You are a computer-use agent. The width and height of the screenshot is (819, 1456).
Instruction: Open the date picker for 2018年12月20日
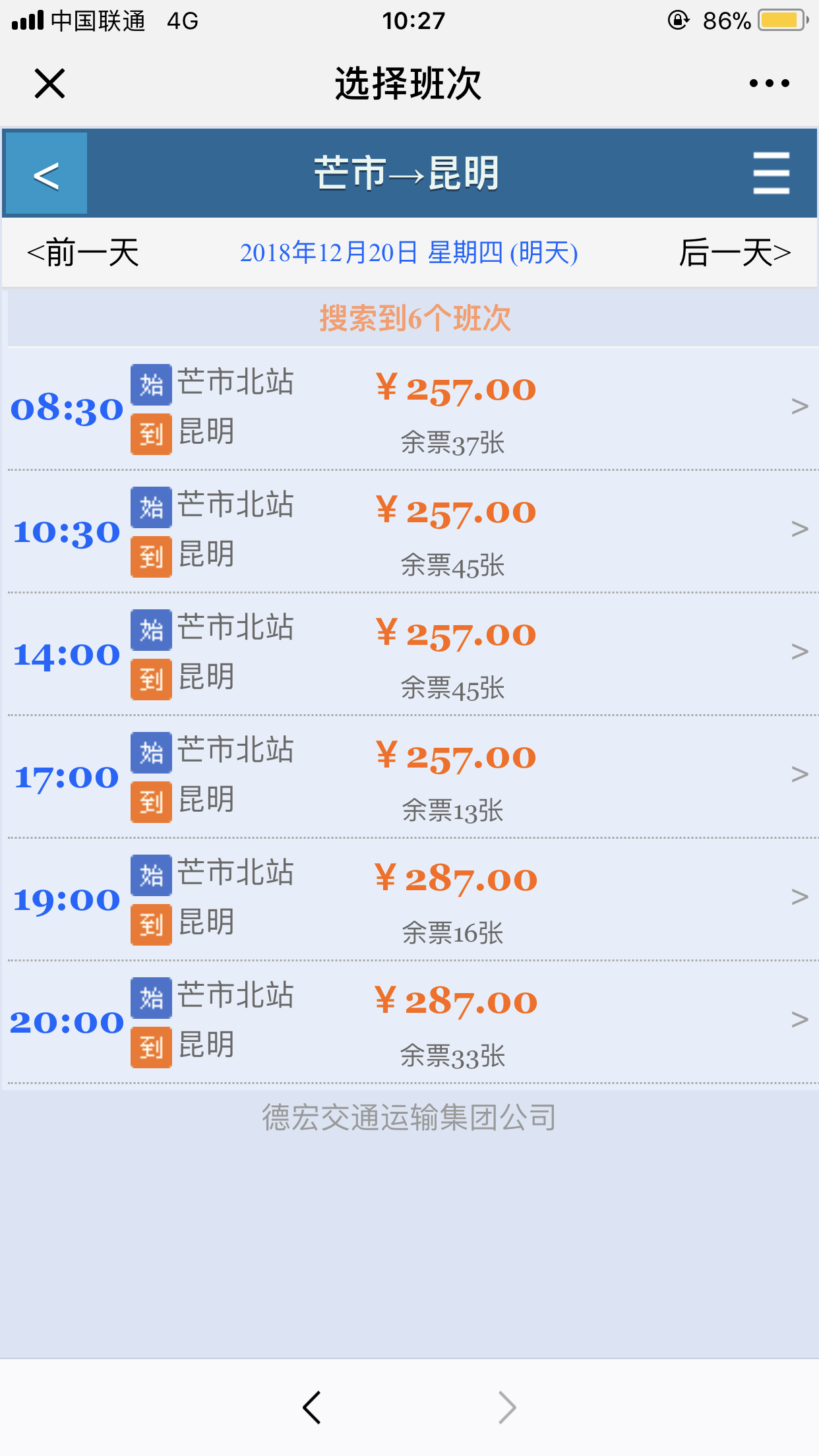pyautogui.click(x=409, y=253)
